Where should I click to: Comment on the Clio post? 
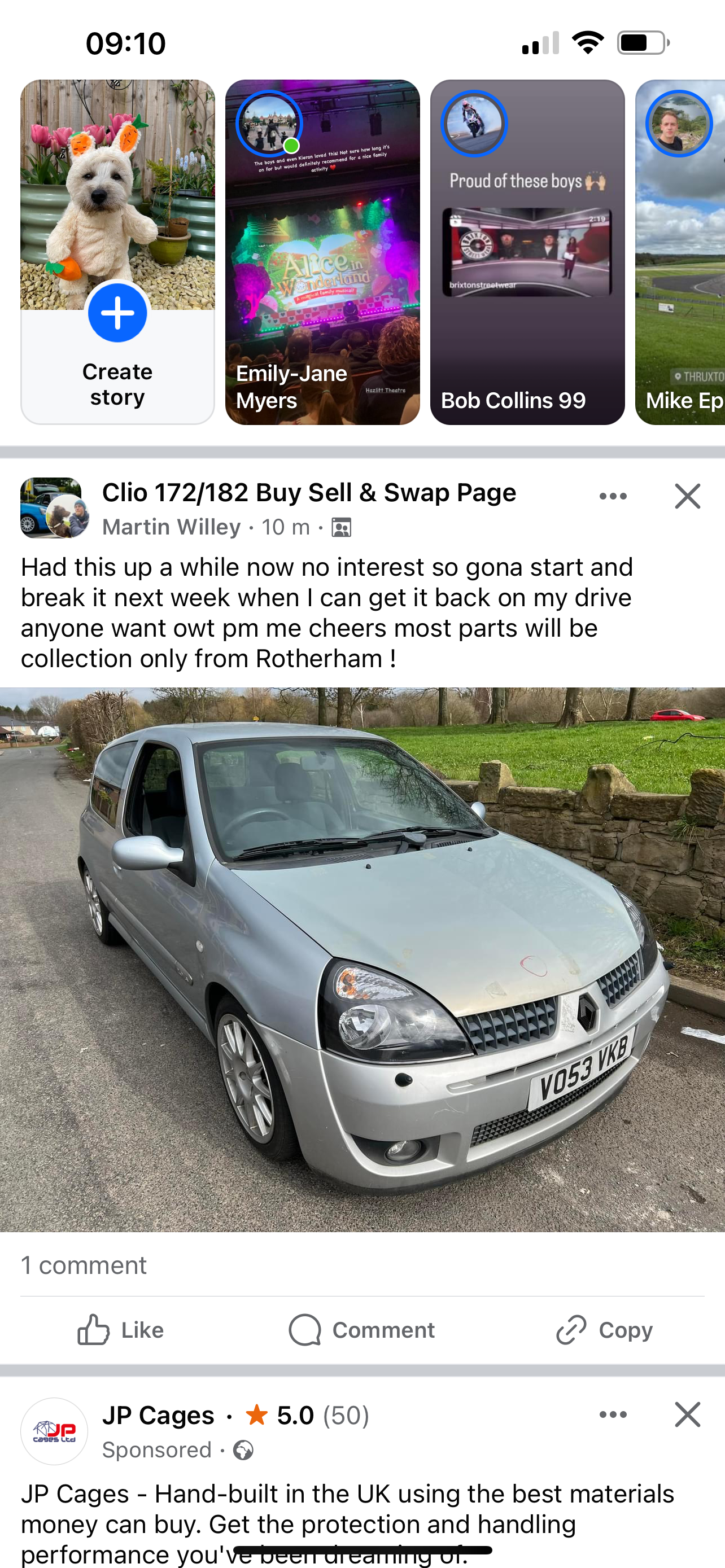(x=362, y=1330)
